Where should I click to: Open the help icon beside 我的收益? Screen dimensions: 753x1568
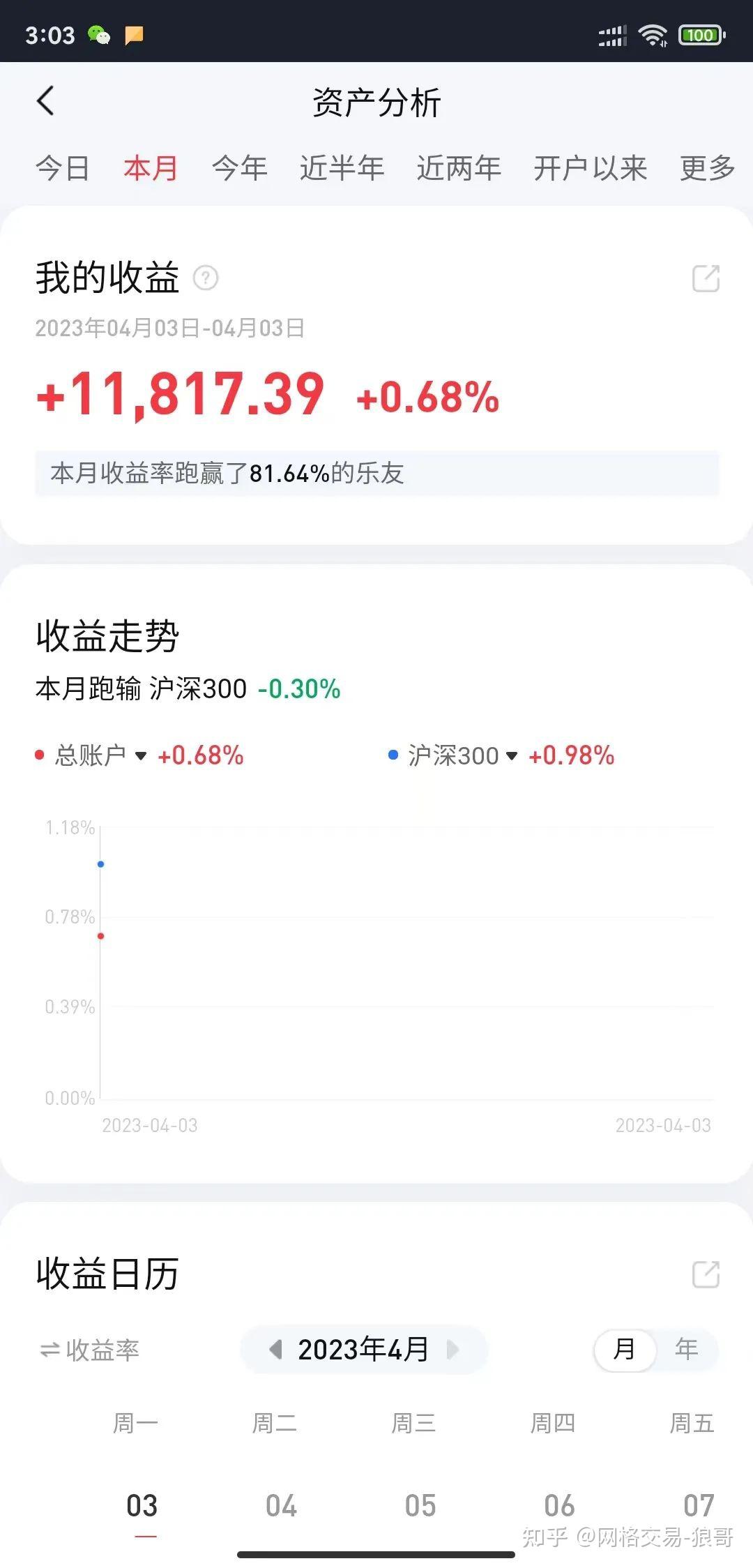point(206,278)
